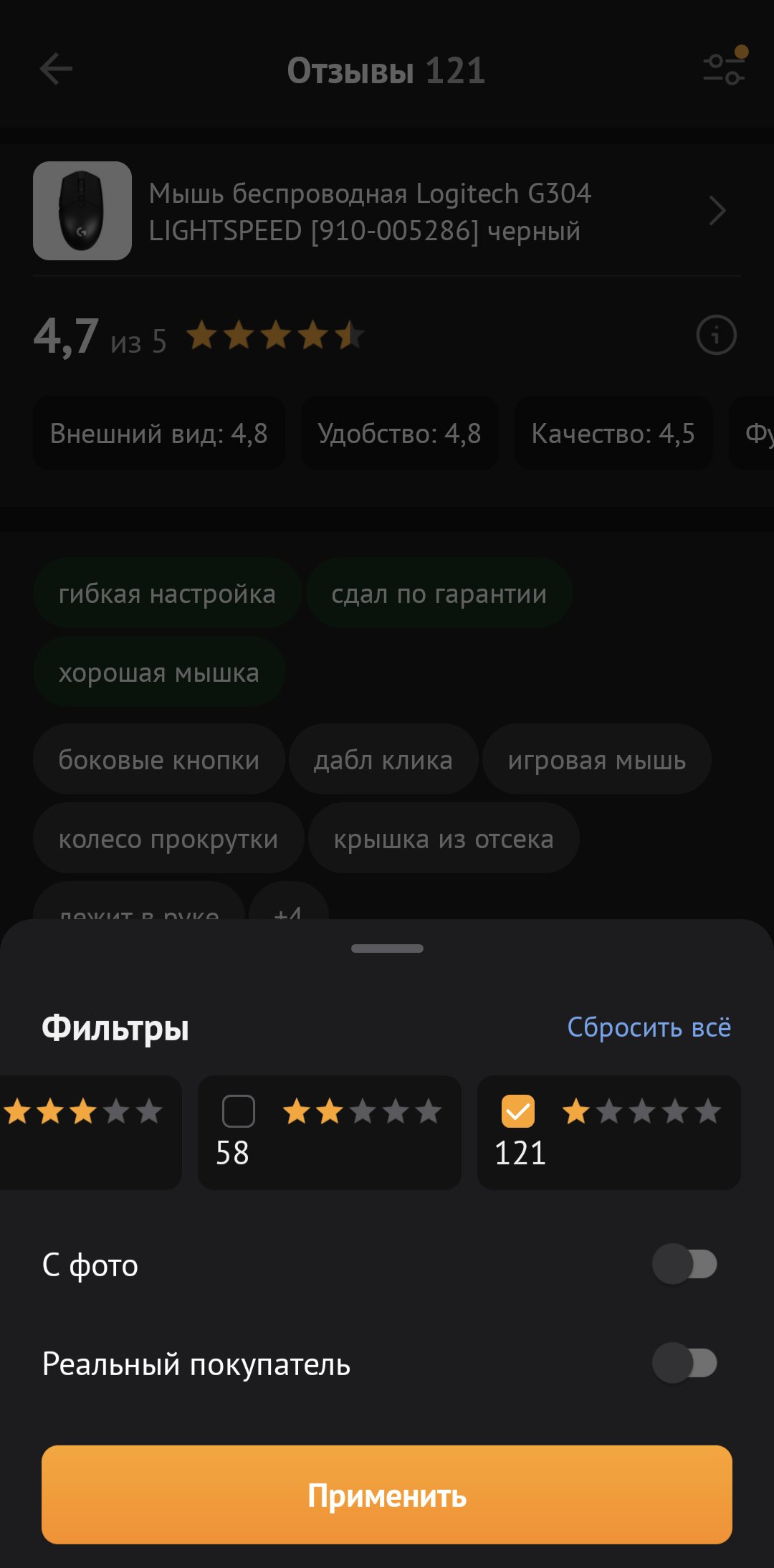Turn on Реальный покупатель switch
The image size is (774, 1568).
point(684,1363)
